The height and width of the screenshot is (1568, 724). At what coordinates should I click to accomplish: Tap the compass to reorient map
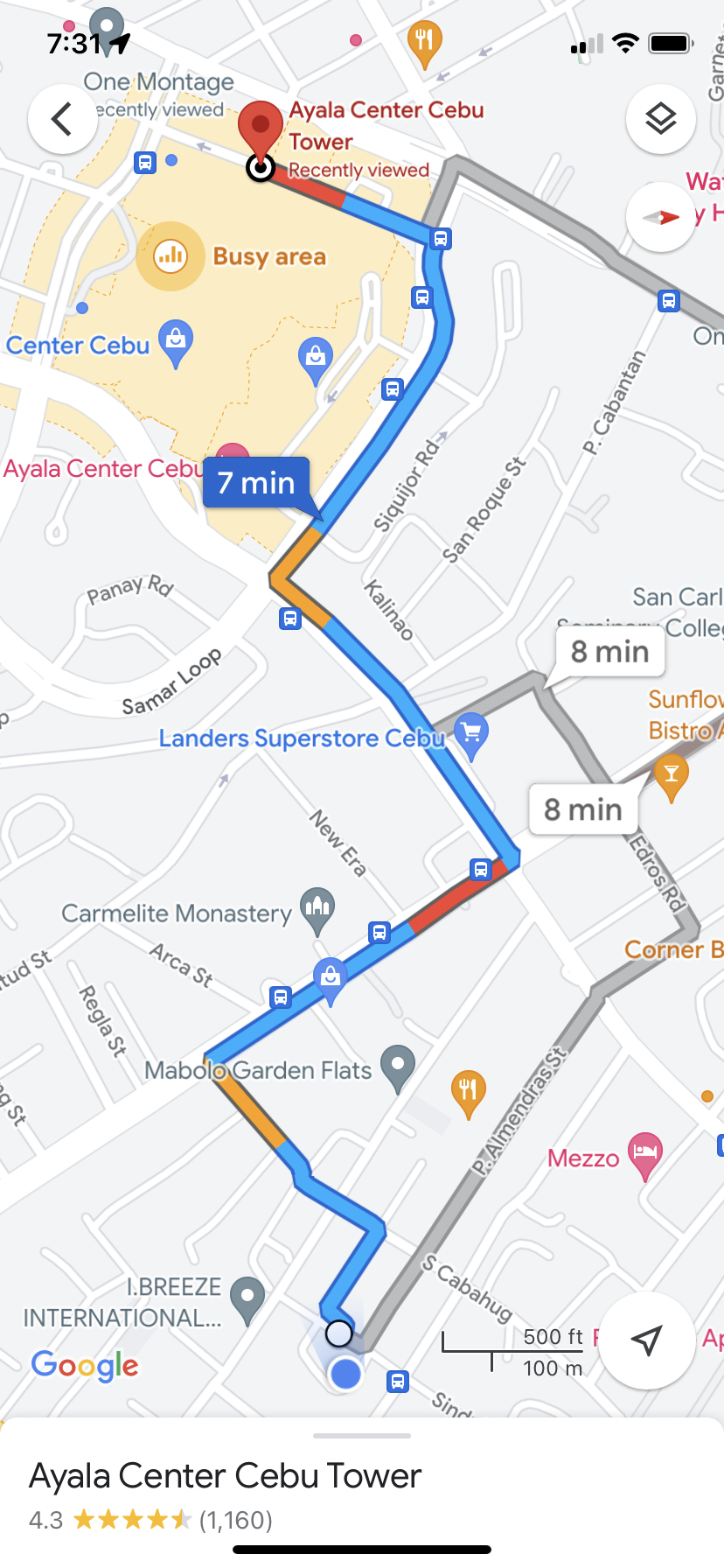click(x=660, y=217)
